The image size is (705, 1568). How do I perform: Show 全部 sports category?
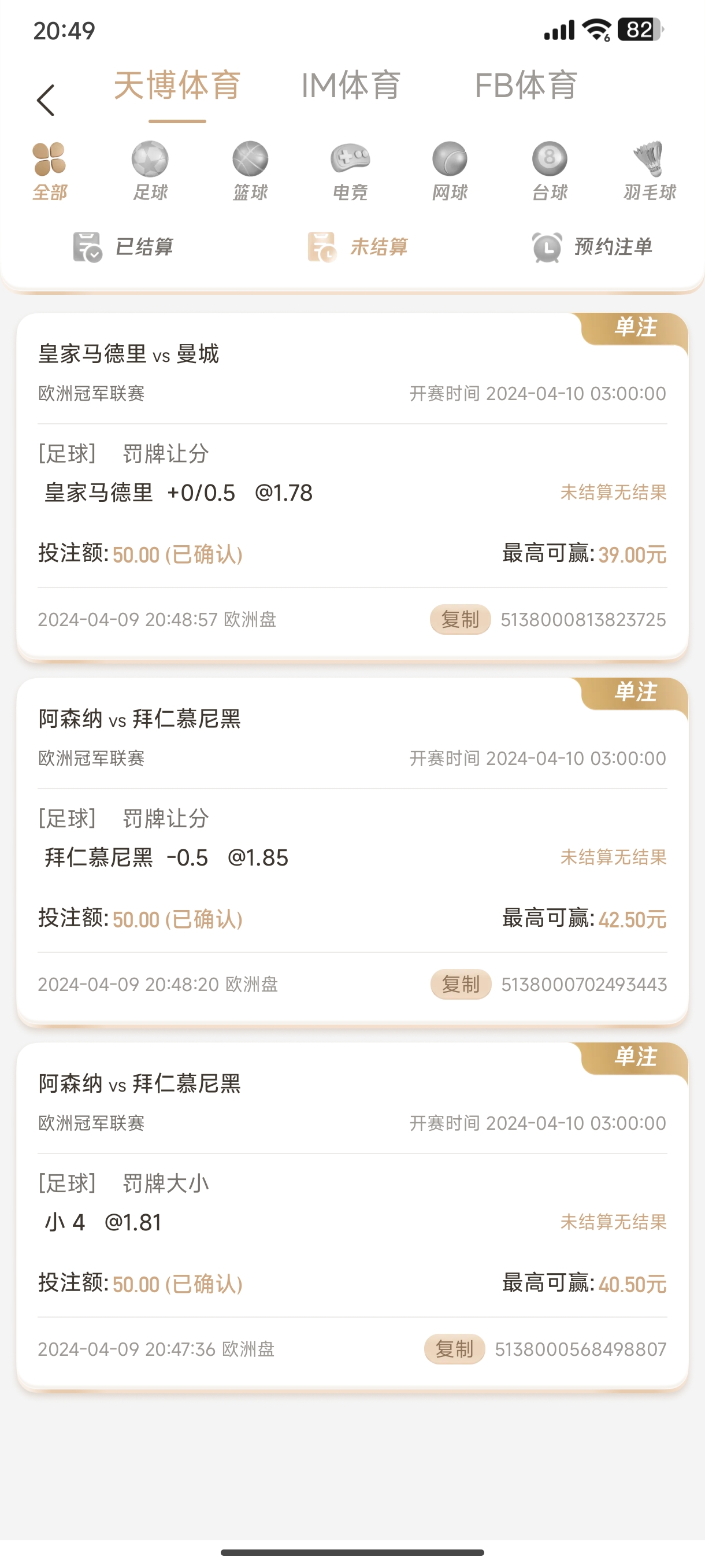(49, 171)
